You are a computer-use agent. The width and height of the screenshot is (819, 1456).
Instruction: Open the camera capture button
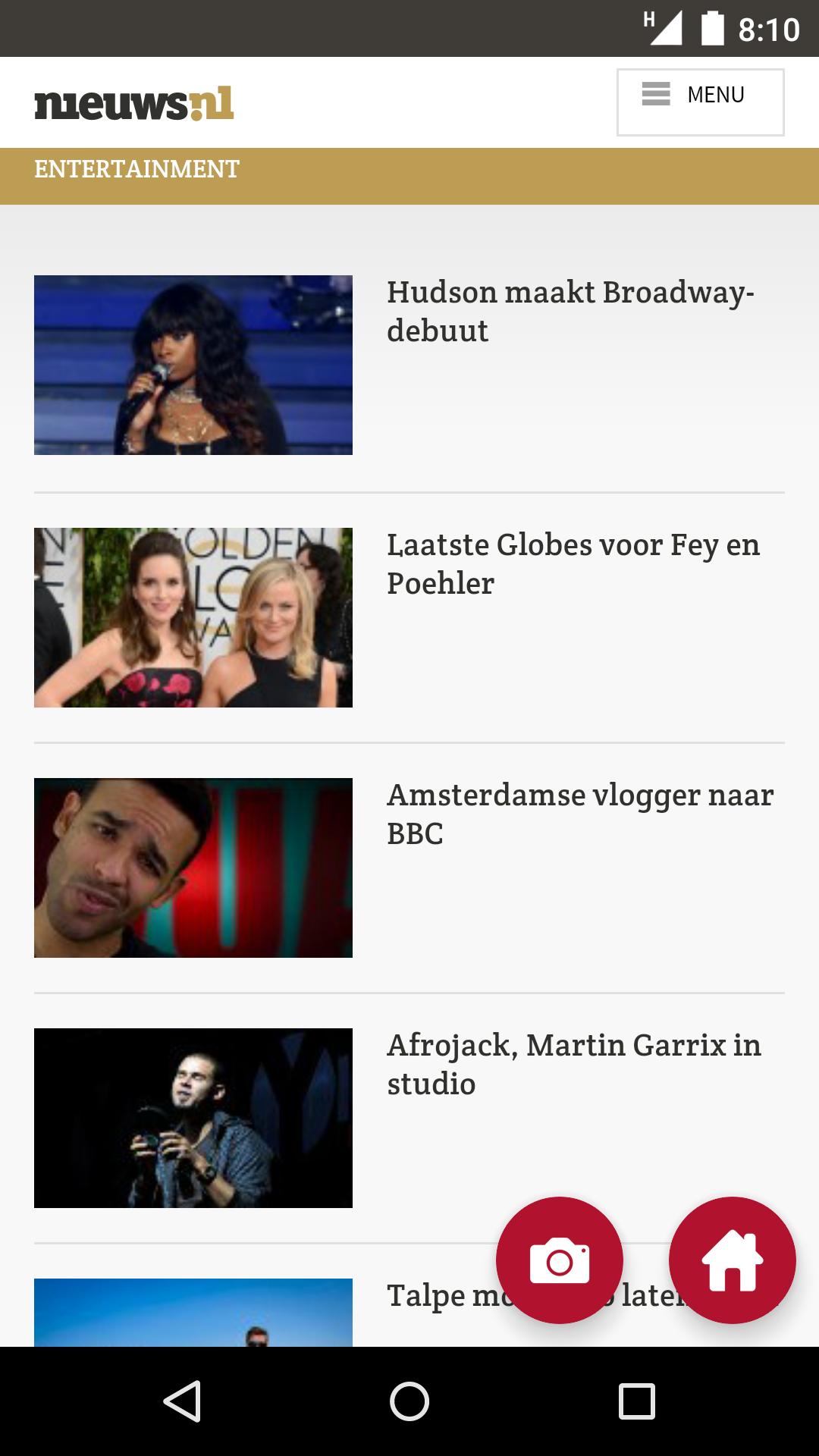559,1259
